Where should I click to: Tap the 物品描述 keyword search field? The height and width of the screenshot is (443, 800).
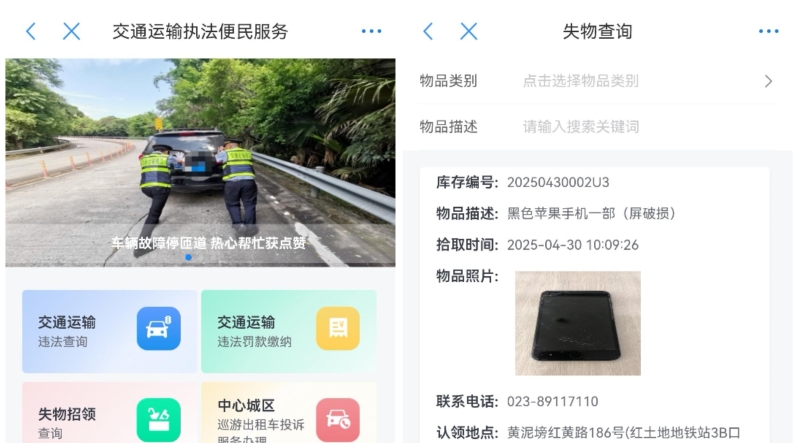(640, 127)
